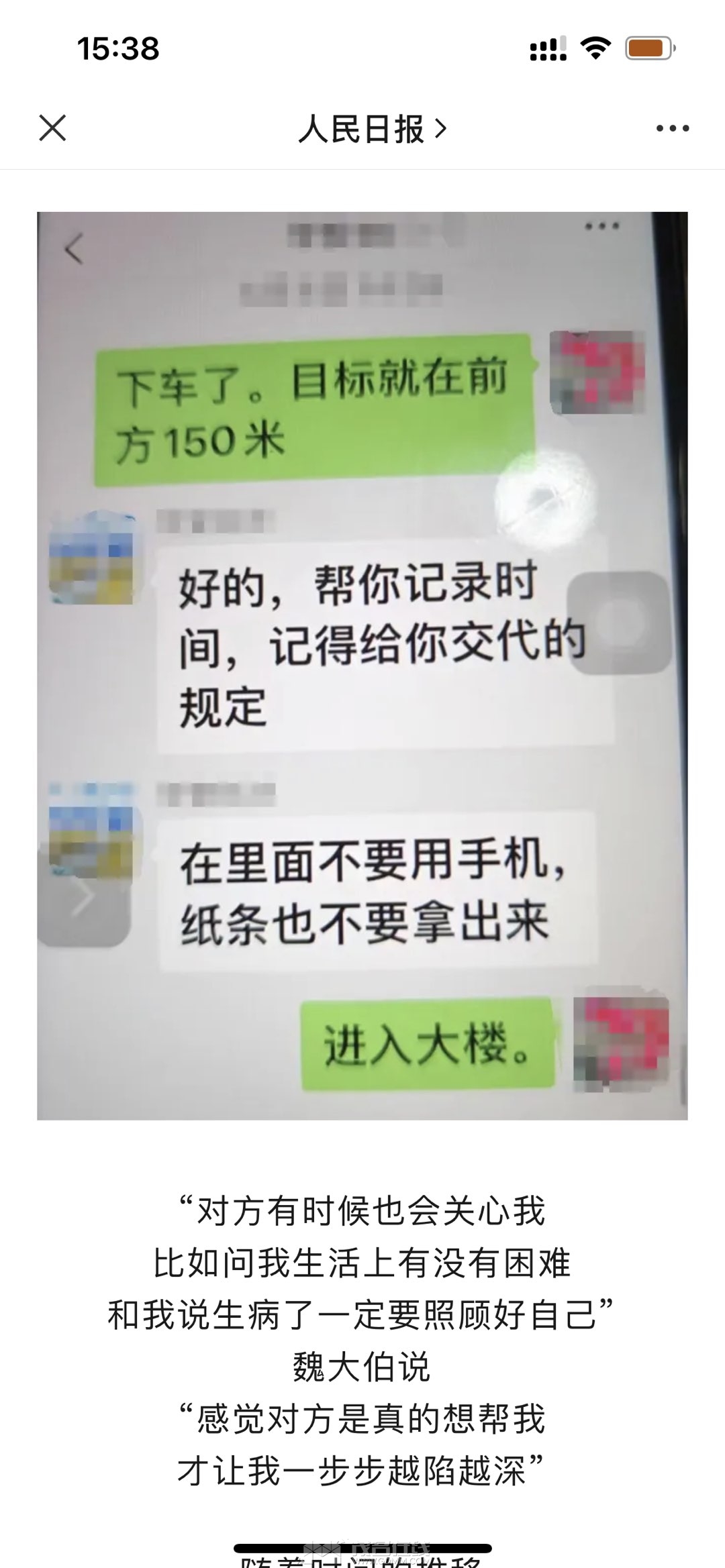Open the 人民日报 account page

coord(371,129)
